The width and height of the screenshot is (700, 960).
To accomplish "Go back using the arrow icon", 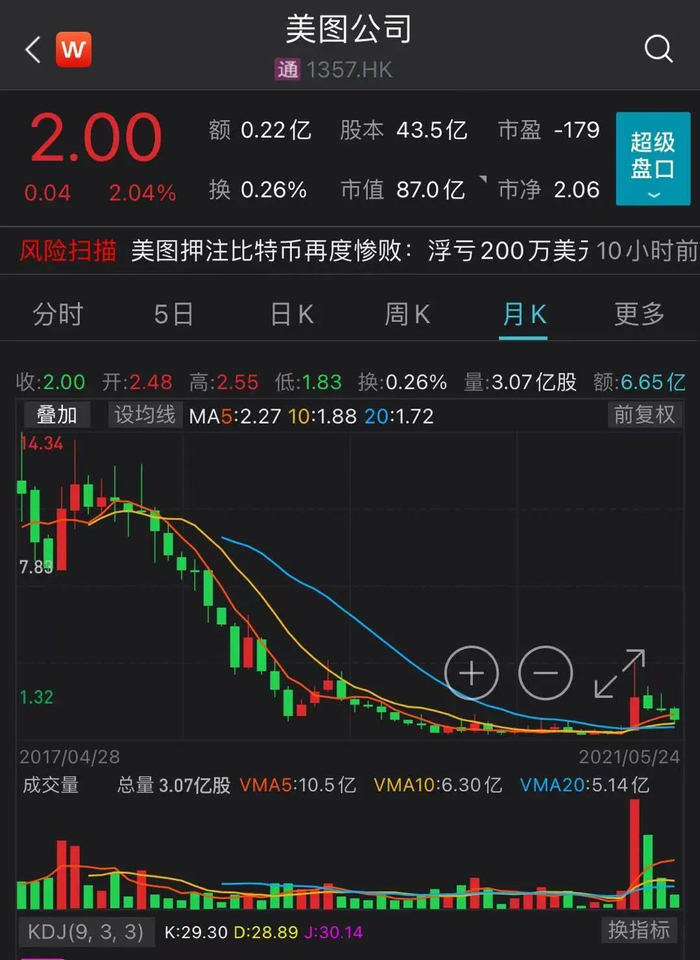I will tap(32, 50).
